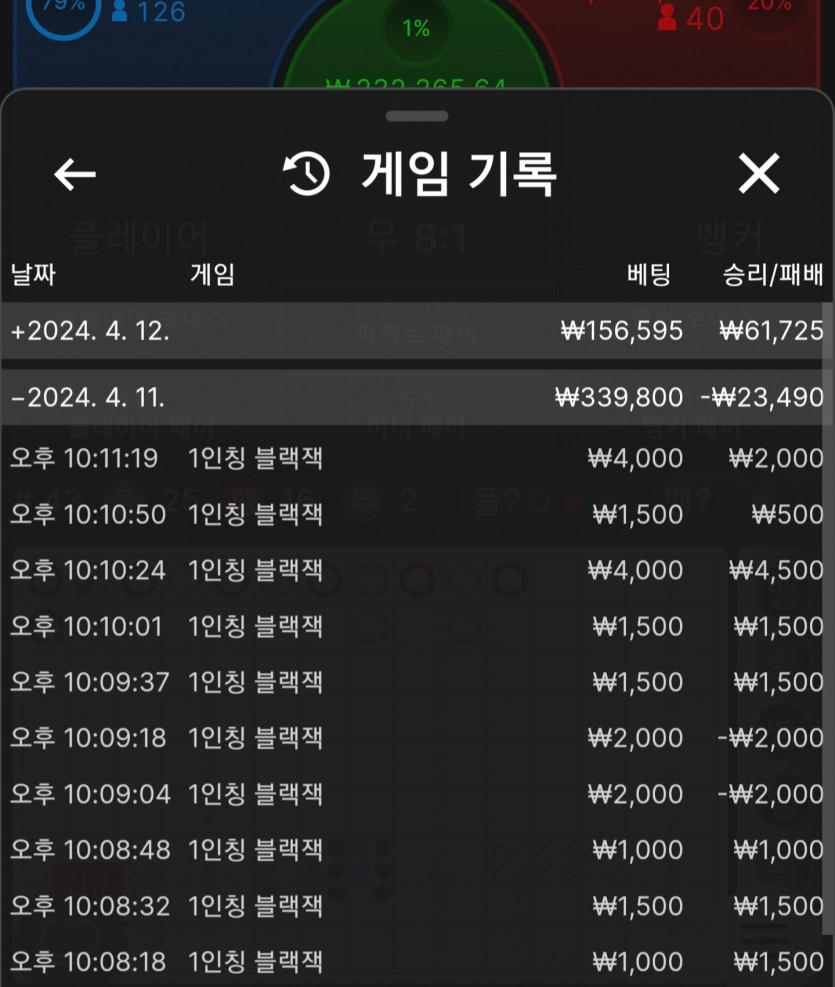The image size is (835, 987).
Task: Open the 오후 10:08:32 blackjack record
Action: (x=417, y=906)
